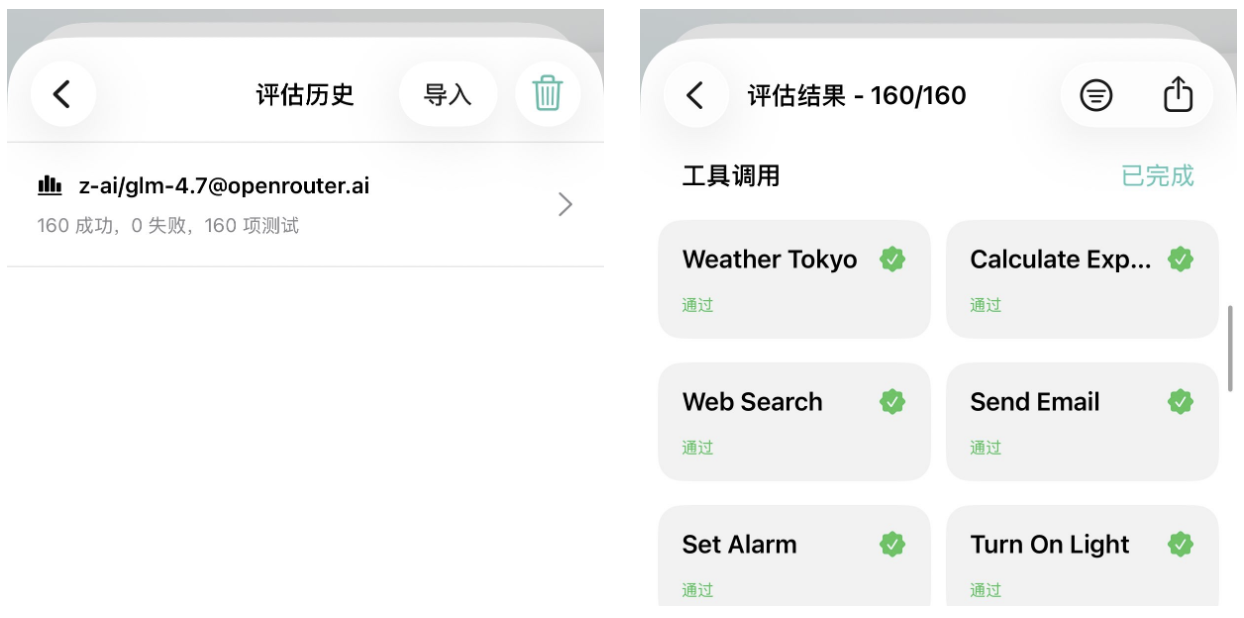Open the z-ai/glm-4.7@openrouter.ai evaluation record
This screenshot has width=1244, height=618.
(x=305, y=204)
